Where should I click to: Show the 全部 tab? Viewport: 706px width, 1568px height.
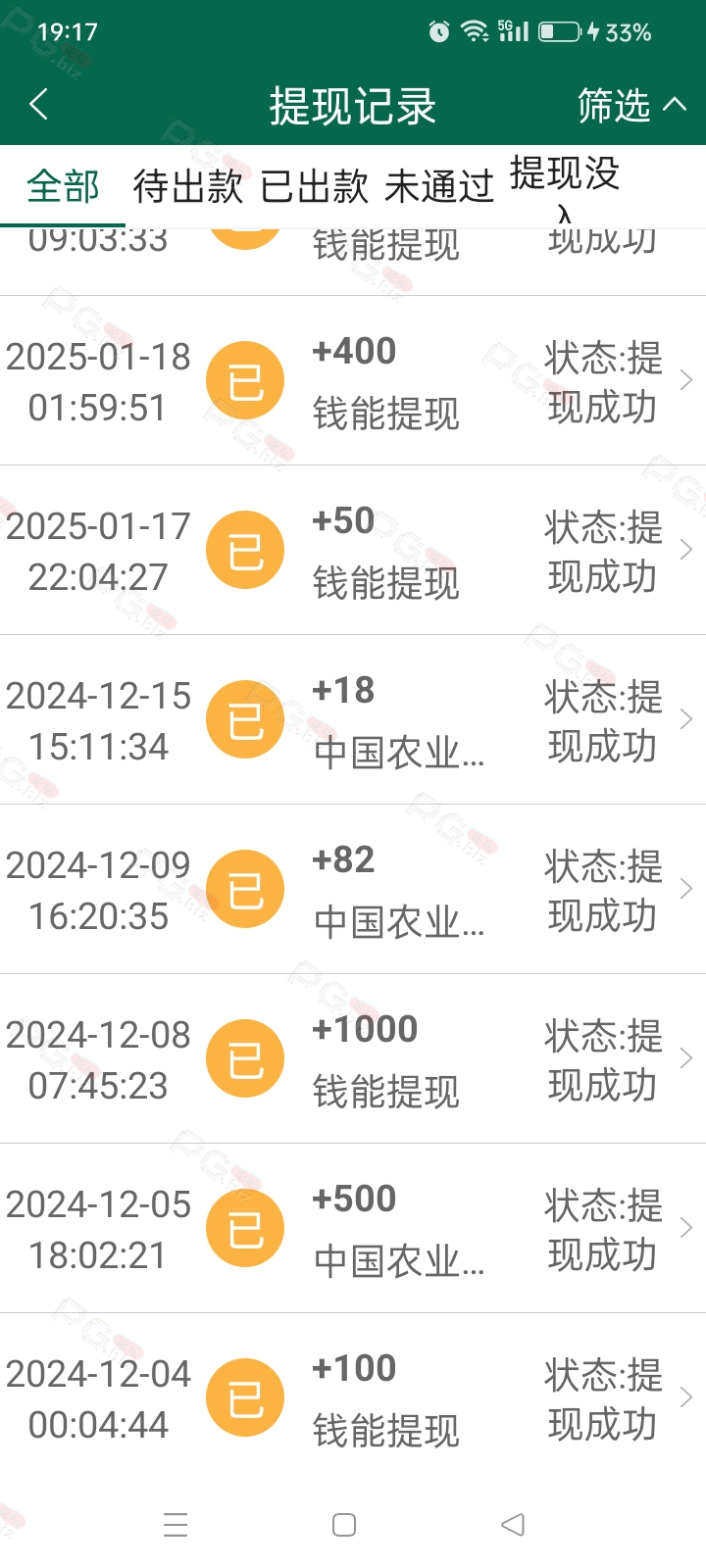(x=63, y=186)
